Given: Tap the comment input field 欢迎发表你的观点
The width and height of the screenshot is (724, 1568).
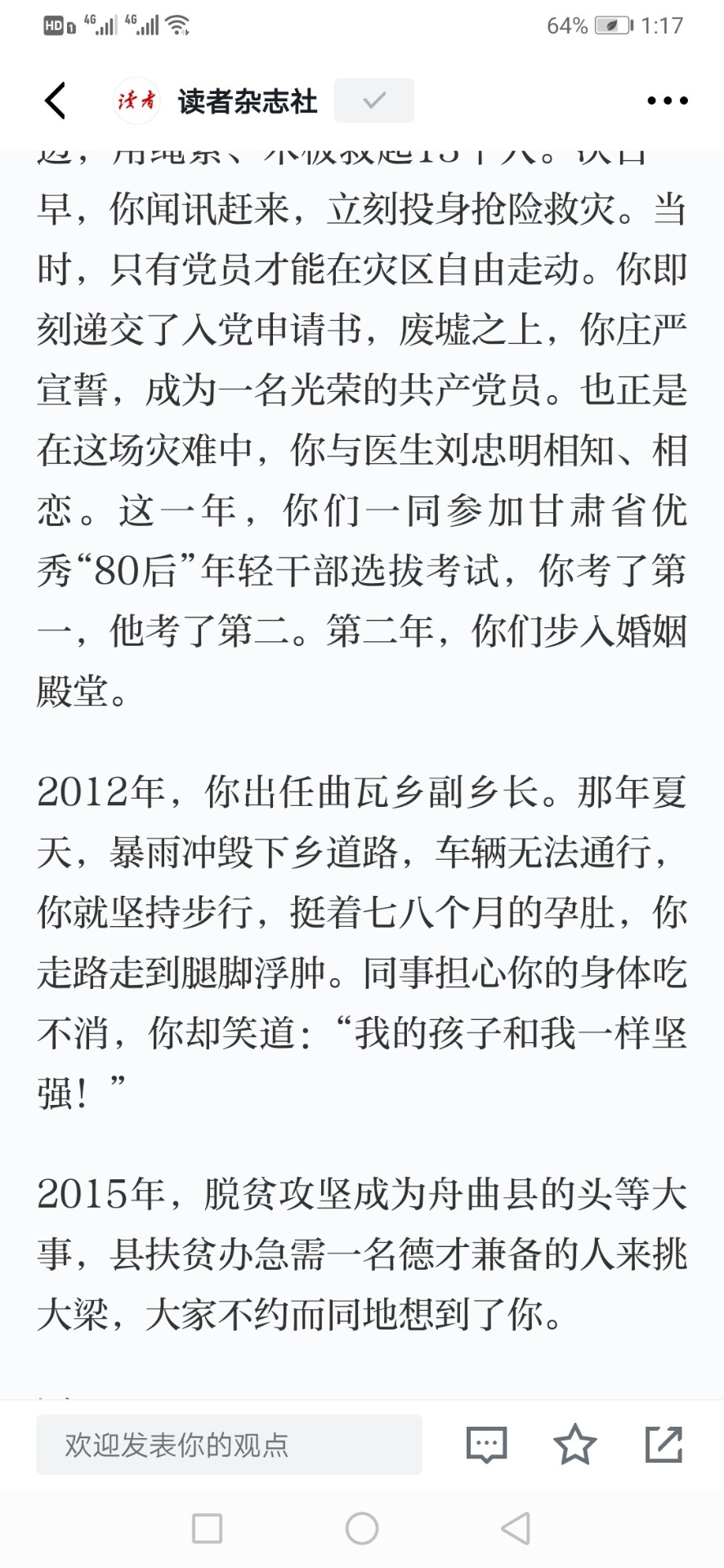Looking at the screenshot, I should point(229,1445).
